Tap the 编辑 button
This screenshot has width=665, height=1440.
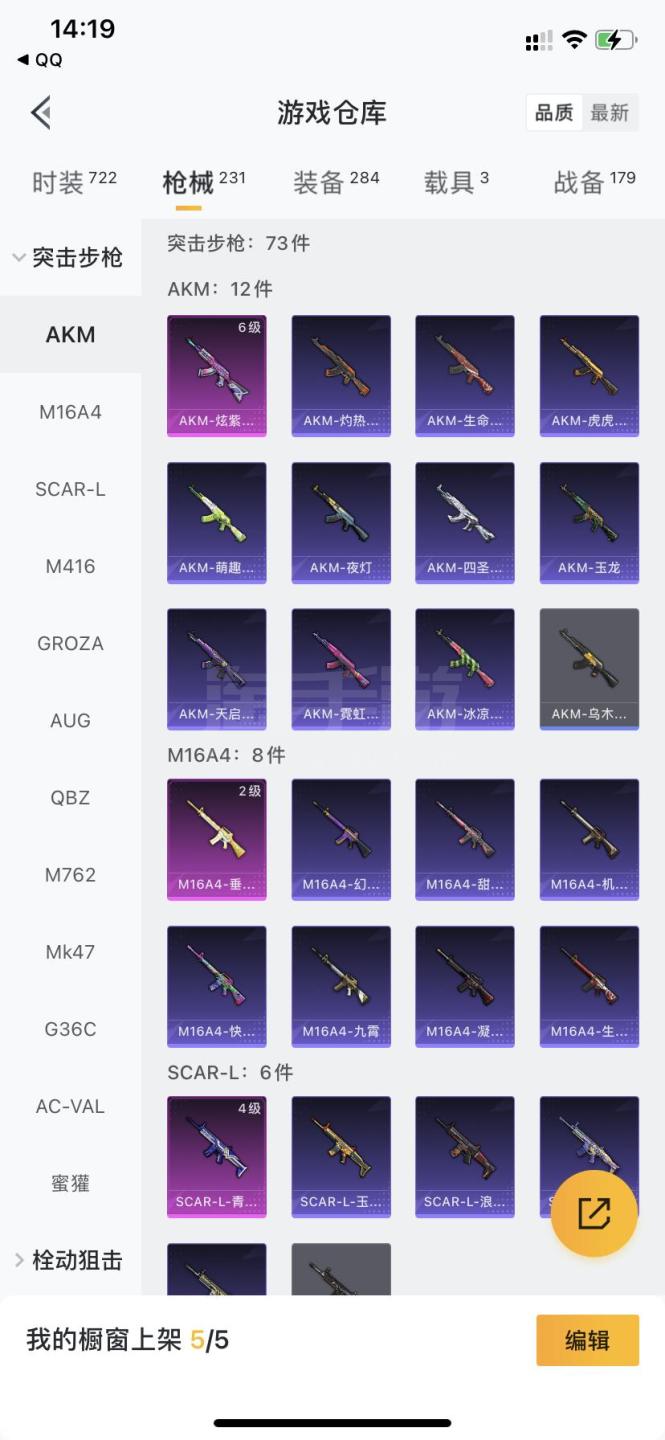[x=588, y=1340]
